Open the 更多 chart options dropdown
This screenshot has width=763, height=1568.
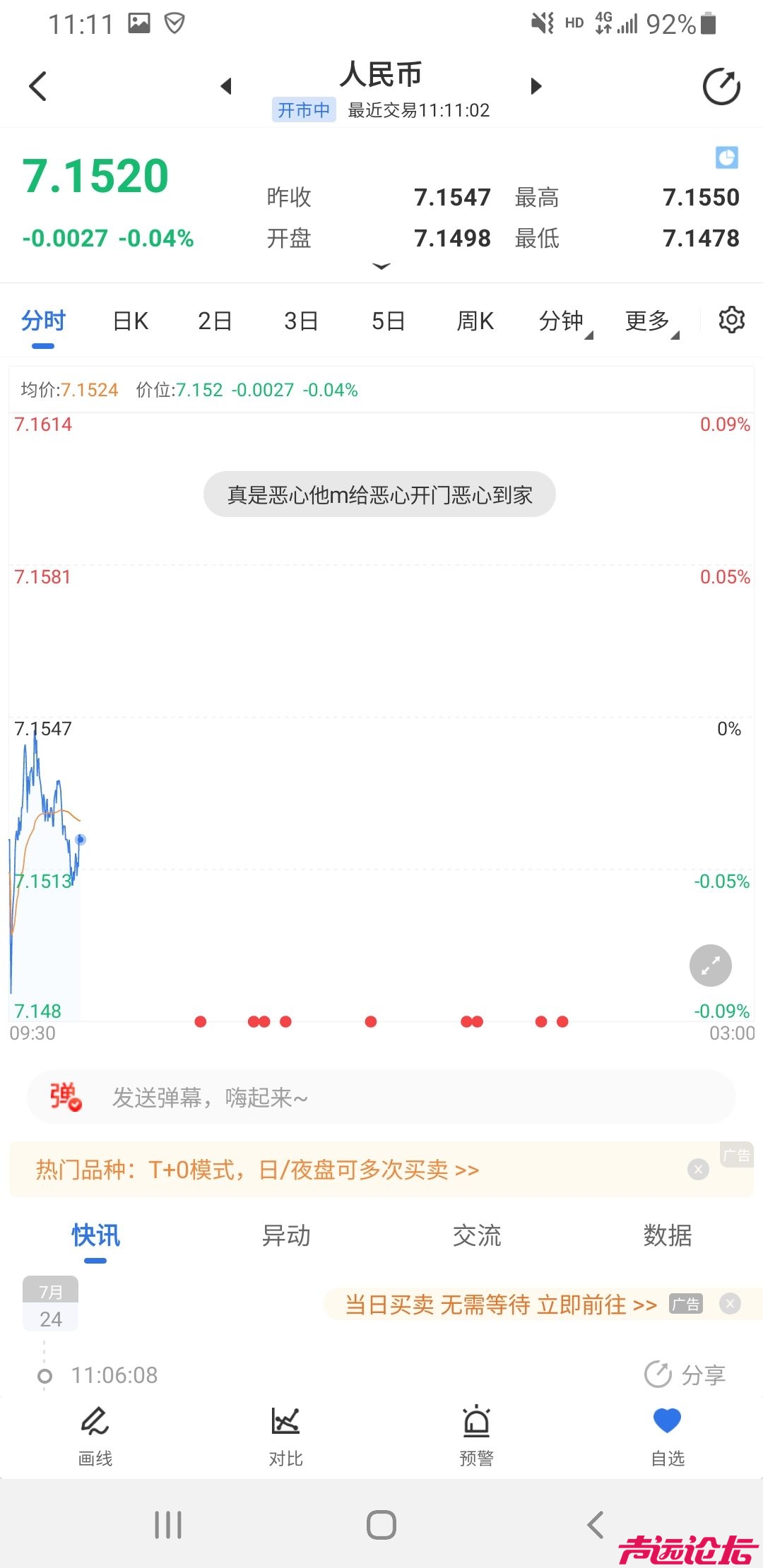click(x=649, y=321)
